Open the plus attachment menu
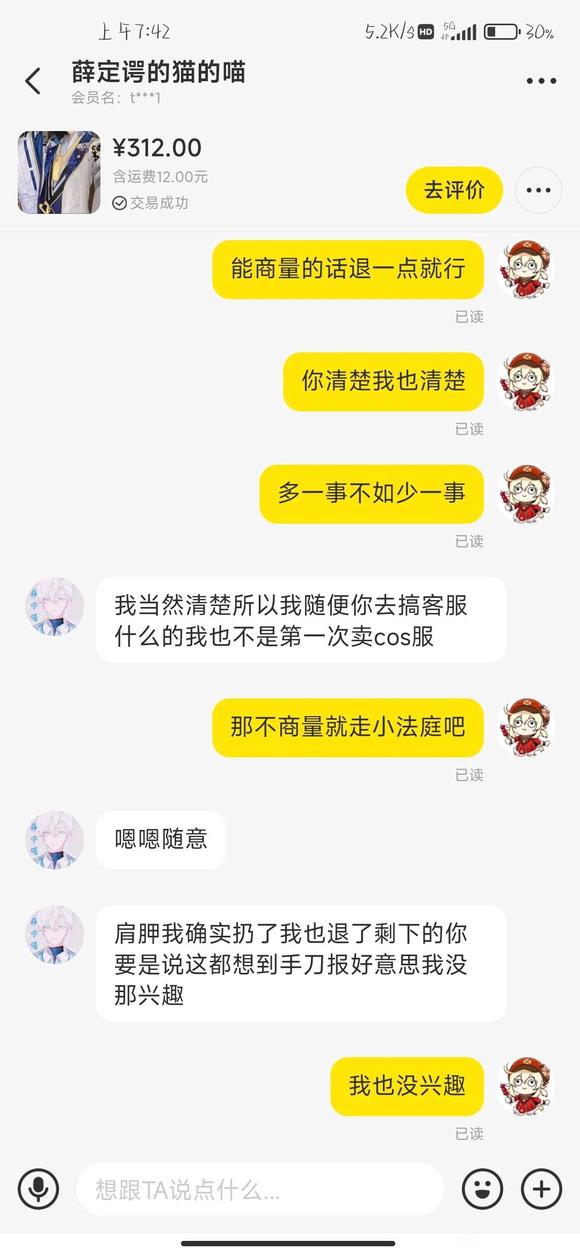 (542, 1189)
